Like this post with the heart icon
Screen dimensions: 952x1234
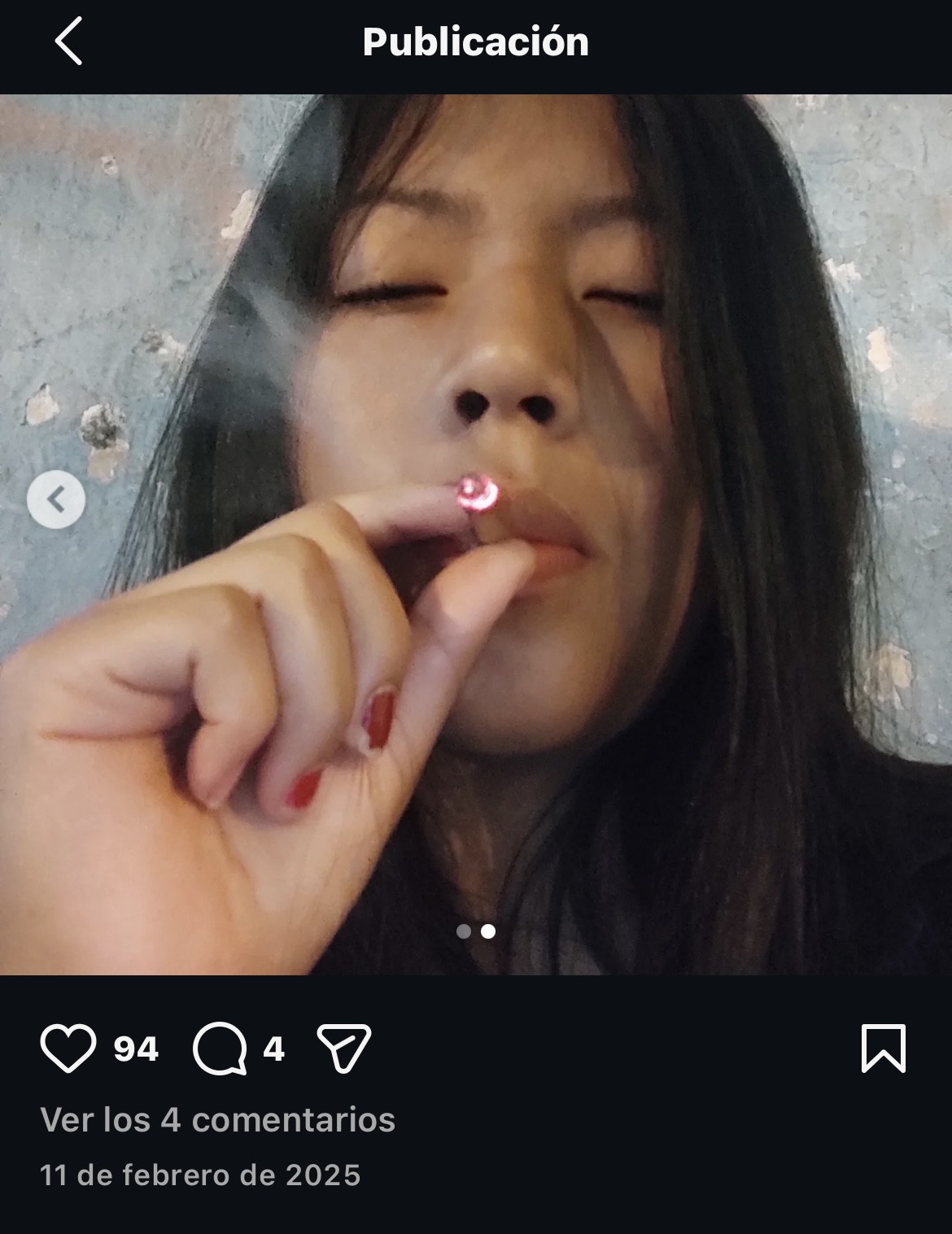click(x=68, y=1049)
